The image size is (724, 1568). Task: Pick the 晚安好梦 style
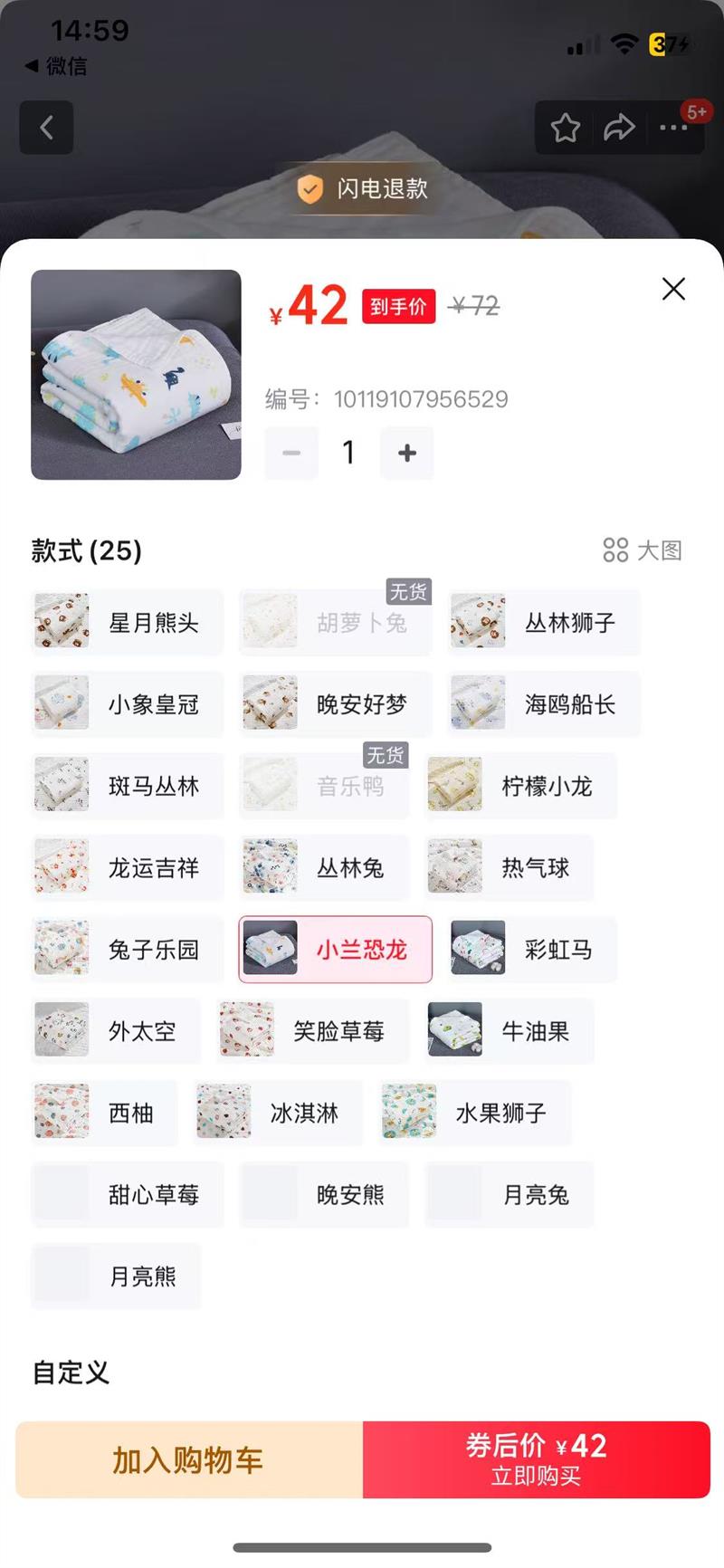(336, 704)
